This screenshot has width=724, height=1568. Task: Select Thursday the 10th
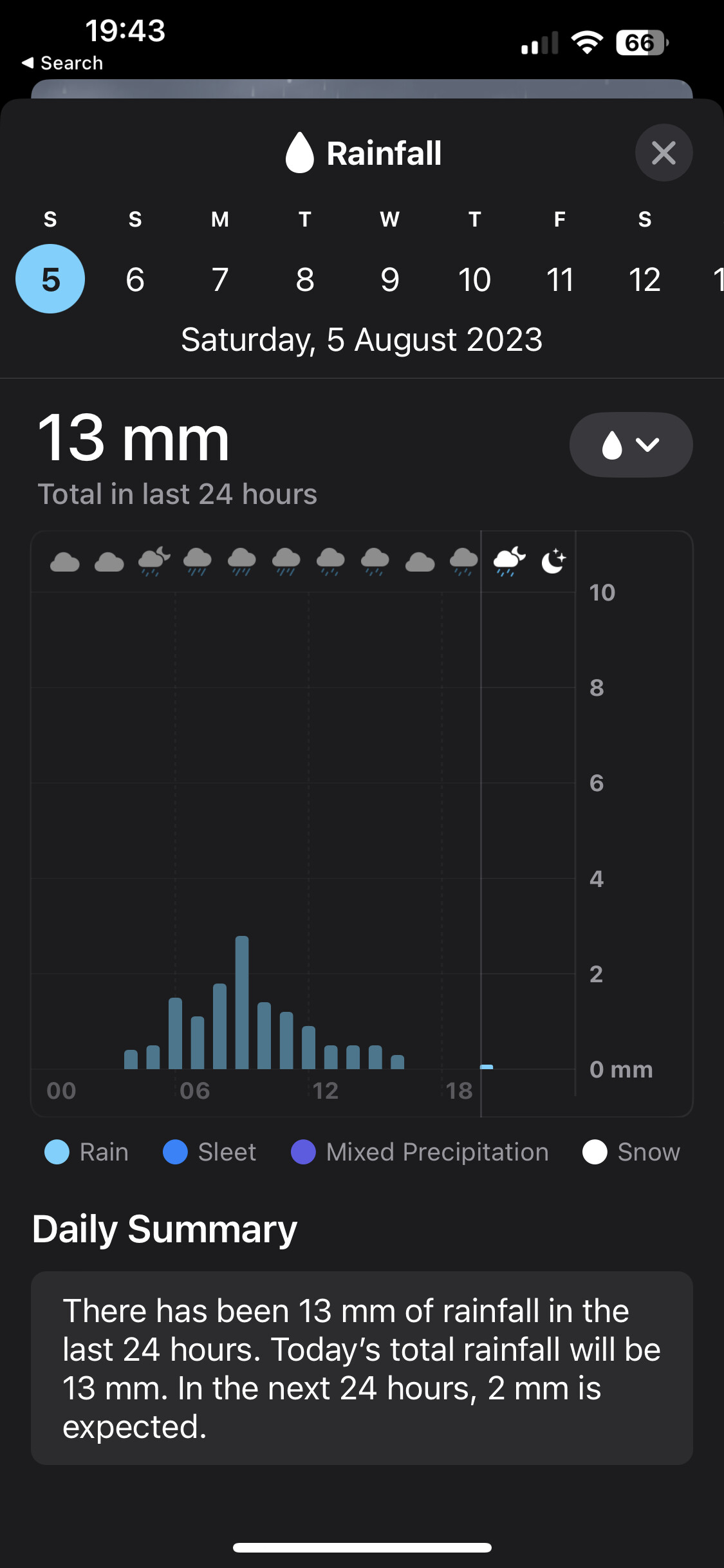475,279
